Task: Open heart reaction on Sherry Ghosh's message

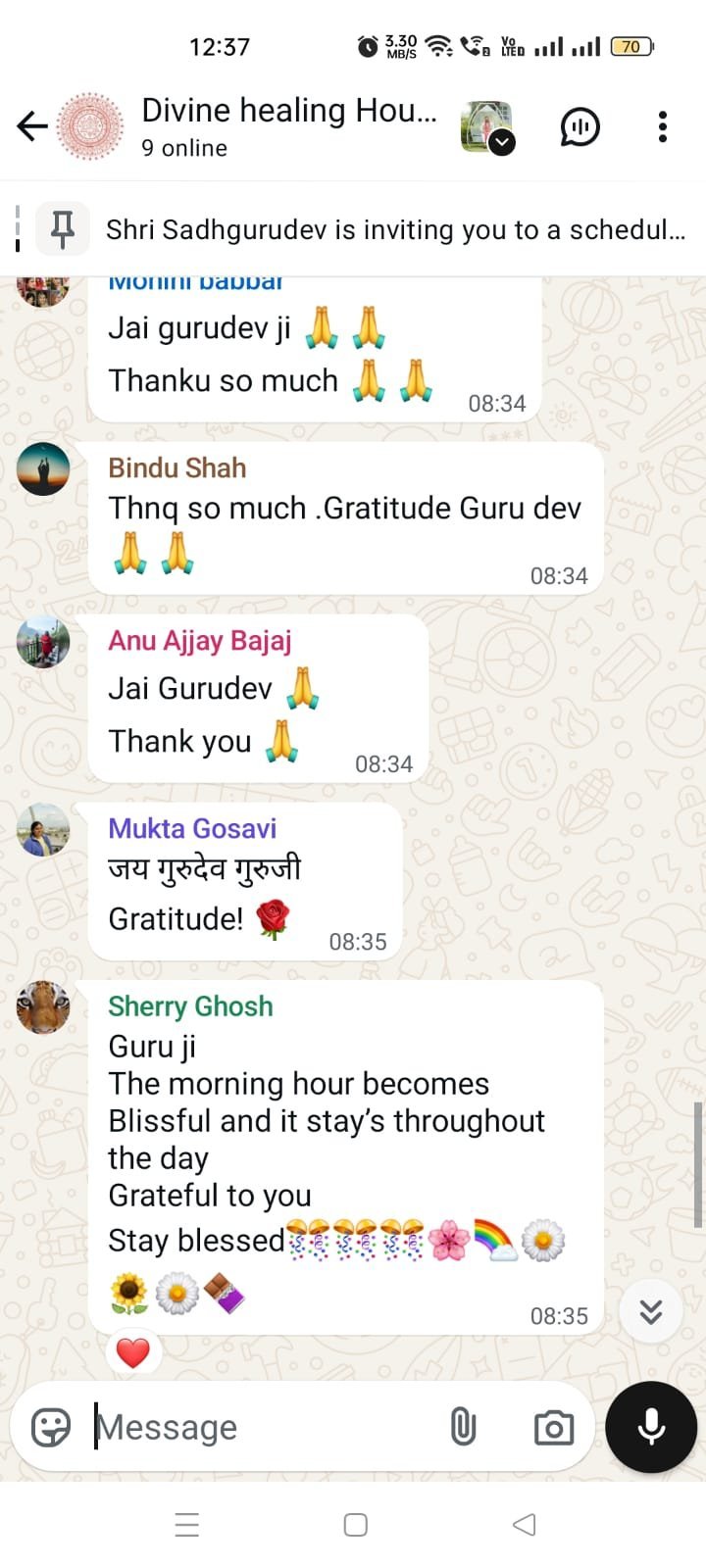Action: 133,1353
